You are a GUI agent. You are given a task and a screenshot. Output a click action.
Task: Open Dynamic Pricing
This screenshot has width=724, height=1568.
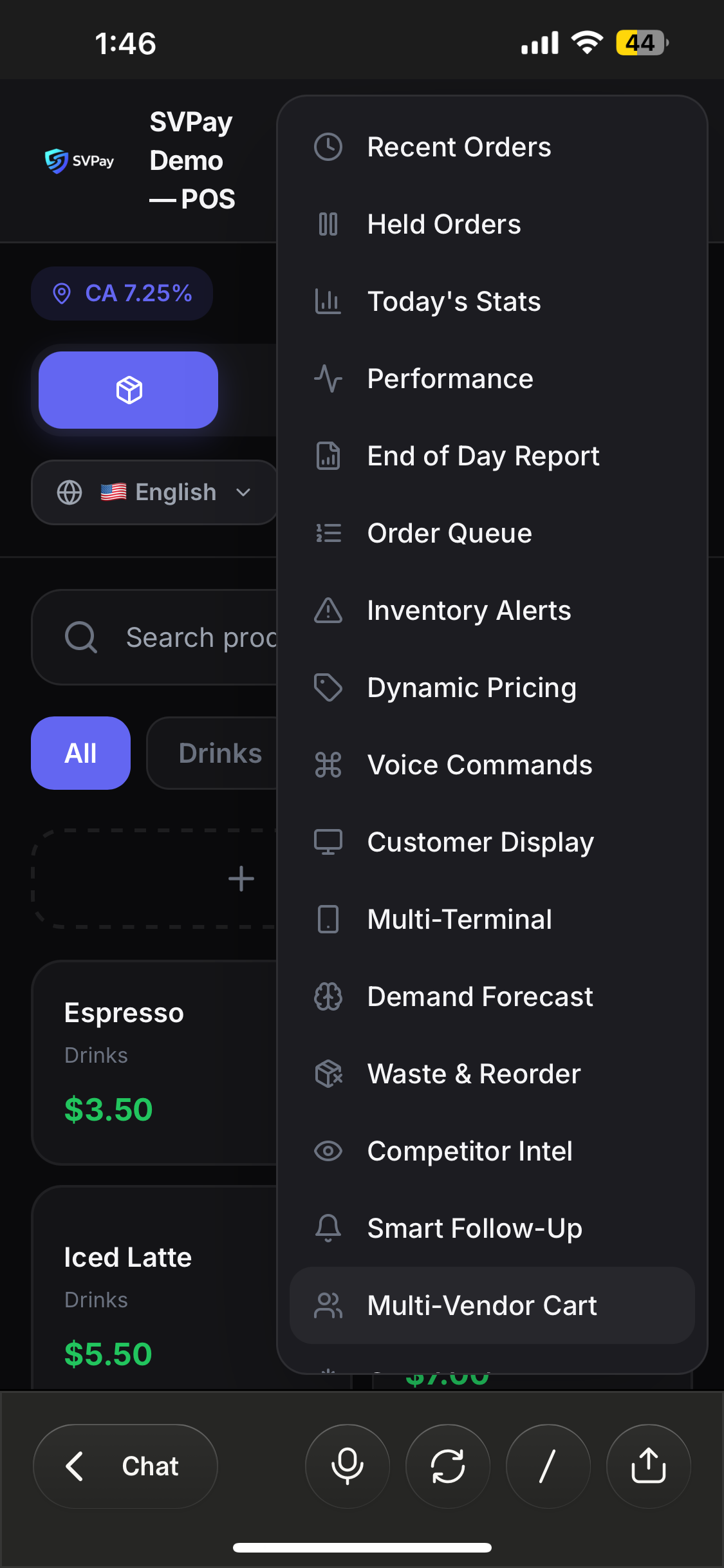(x=492, y=687)
